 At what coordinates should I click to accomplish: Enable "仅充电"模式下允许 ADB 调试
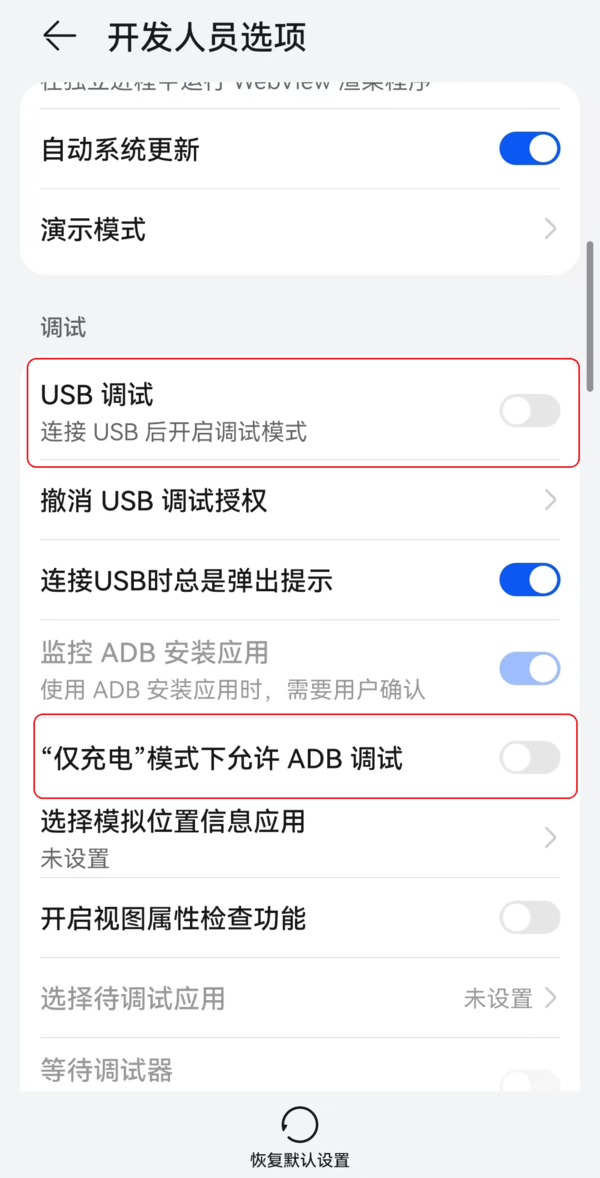point(529,758)
